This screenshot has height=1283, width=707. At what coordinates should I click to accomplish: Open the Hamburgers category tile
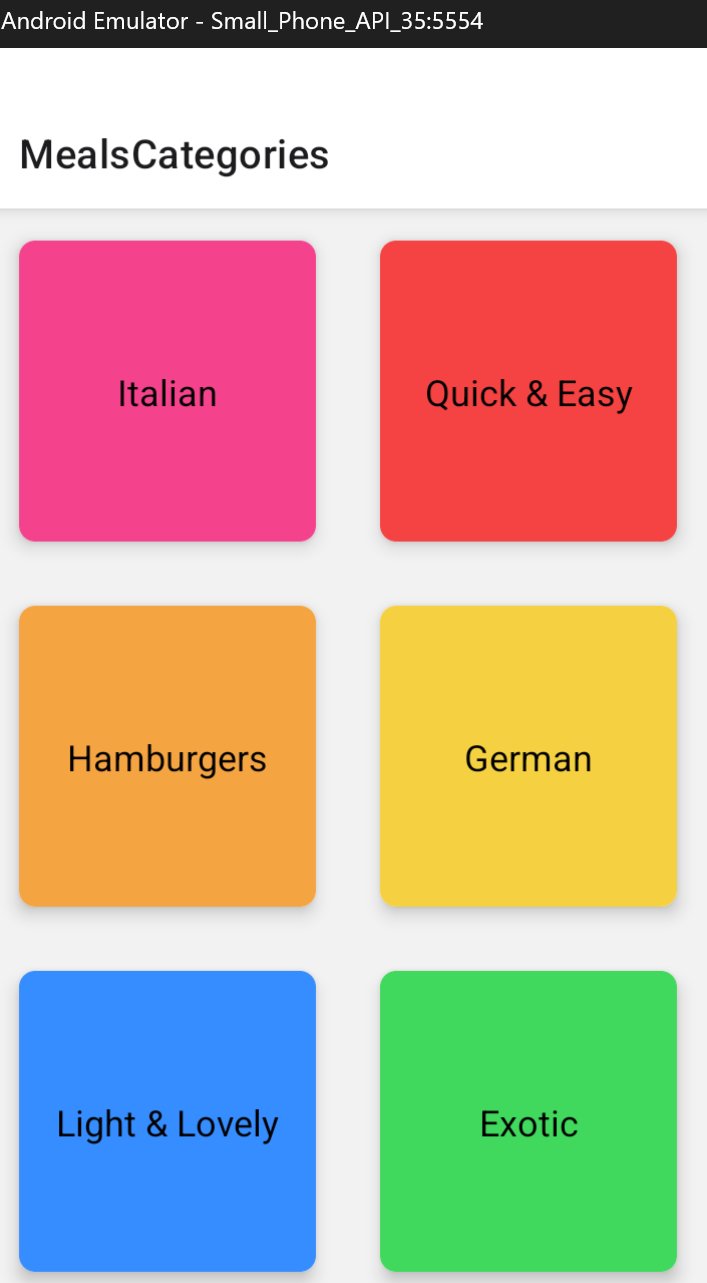coord(167,756)
